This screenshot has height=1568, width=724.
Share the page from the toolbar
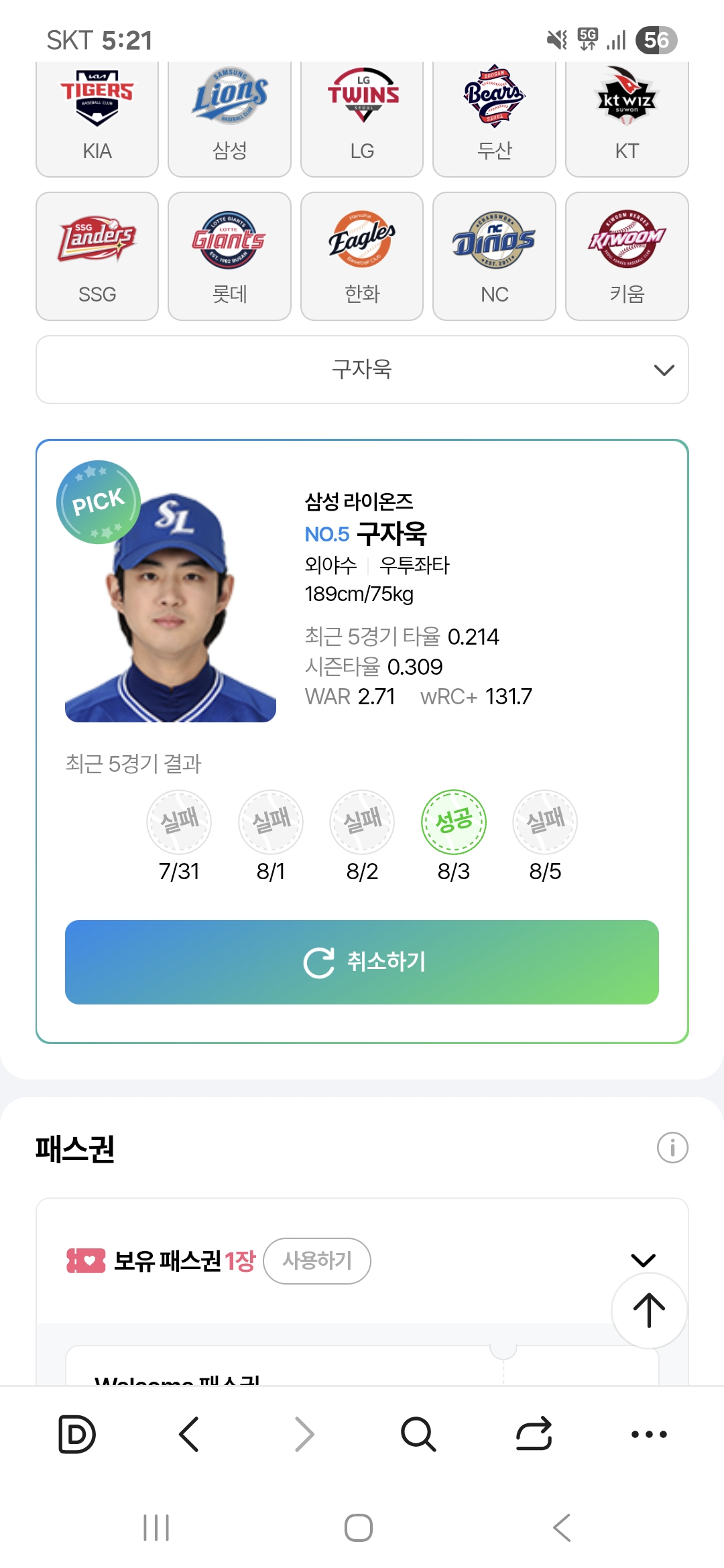tap(534, 1435)
